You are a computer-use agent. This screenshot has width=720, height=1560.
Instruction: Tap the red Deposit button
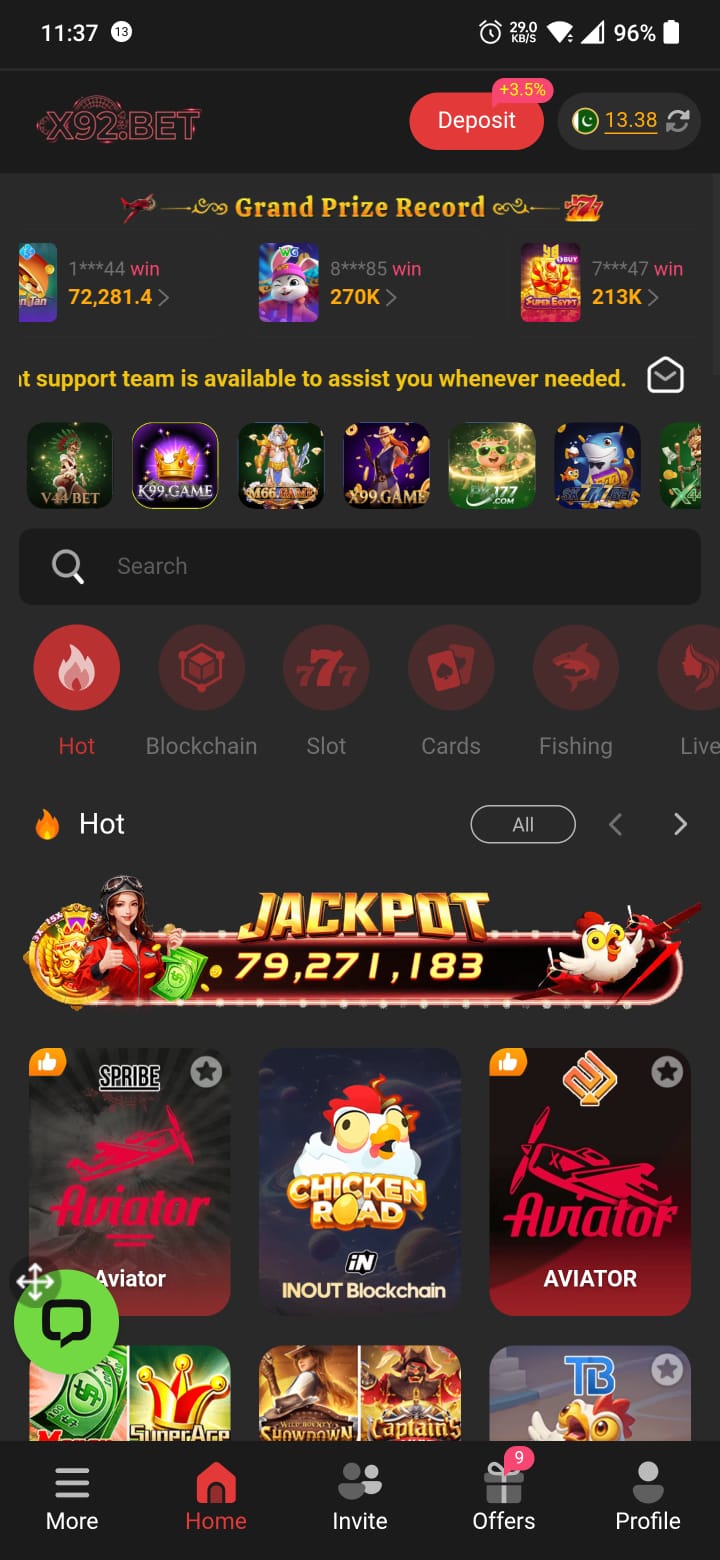point(476,121)
